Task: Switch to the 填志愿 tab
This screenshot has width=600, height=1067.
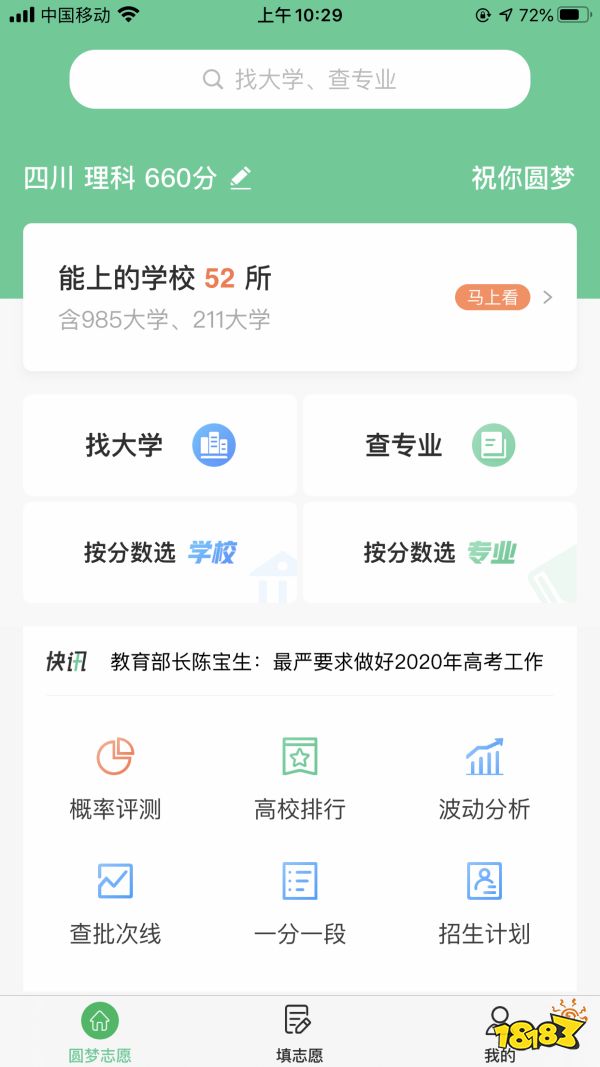Action: coord(299,1032)
